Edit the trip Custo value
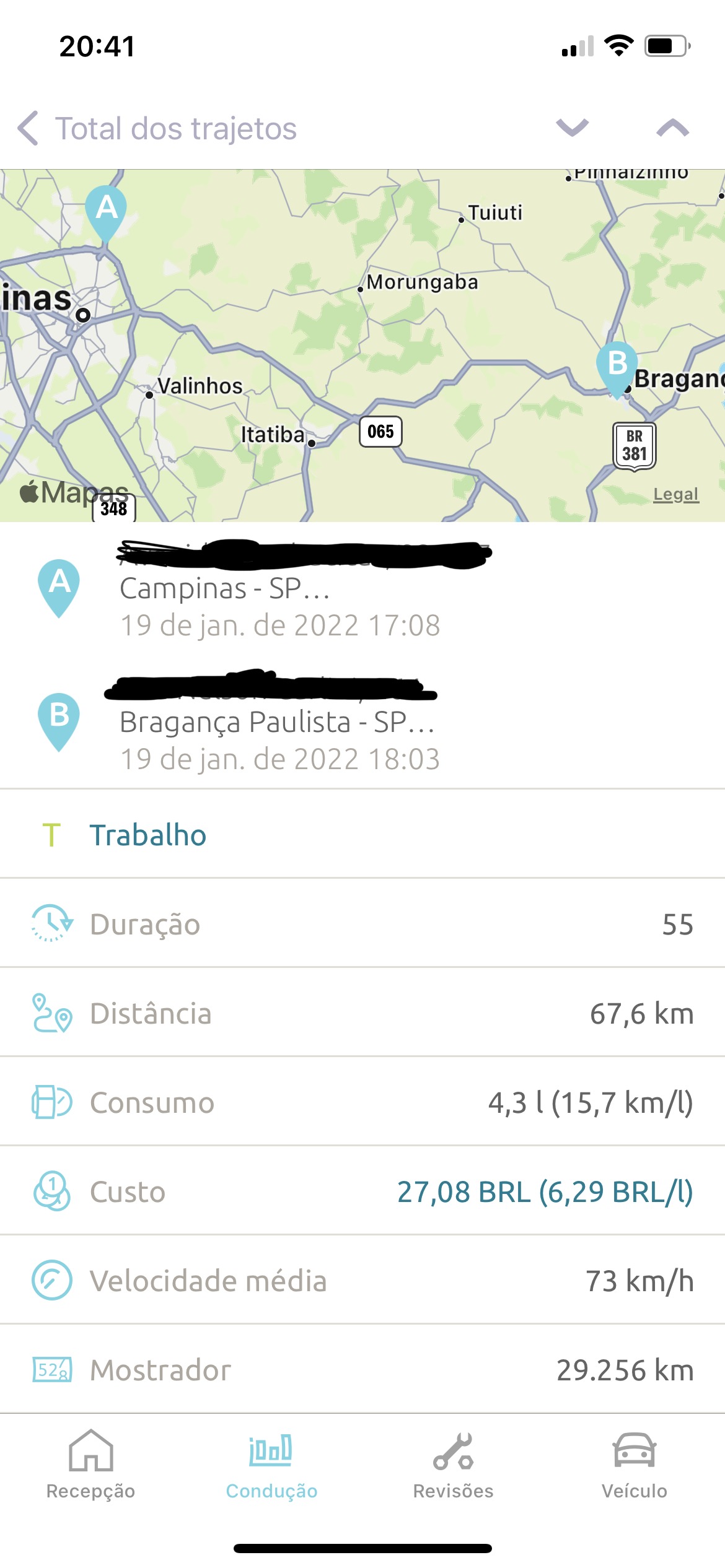 [544, 1191]
